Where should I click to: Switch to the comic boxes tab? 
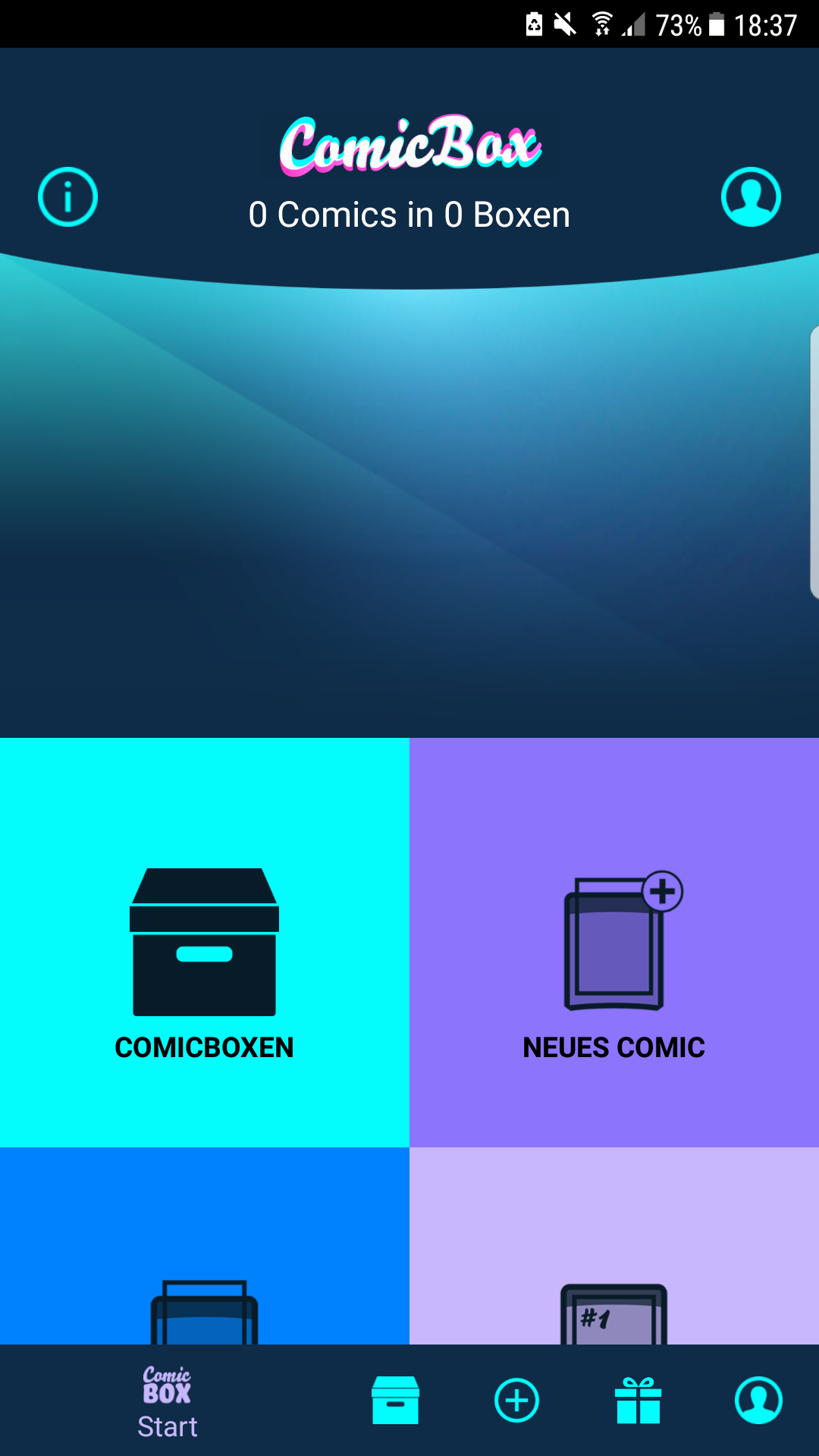395,1400
